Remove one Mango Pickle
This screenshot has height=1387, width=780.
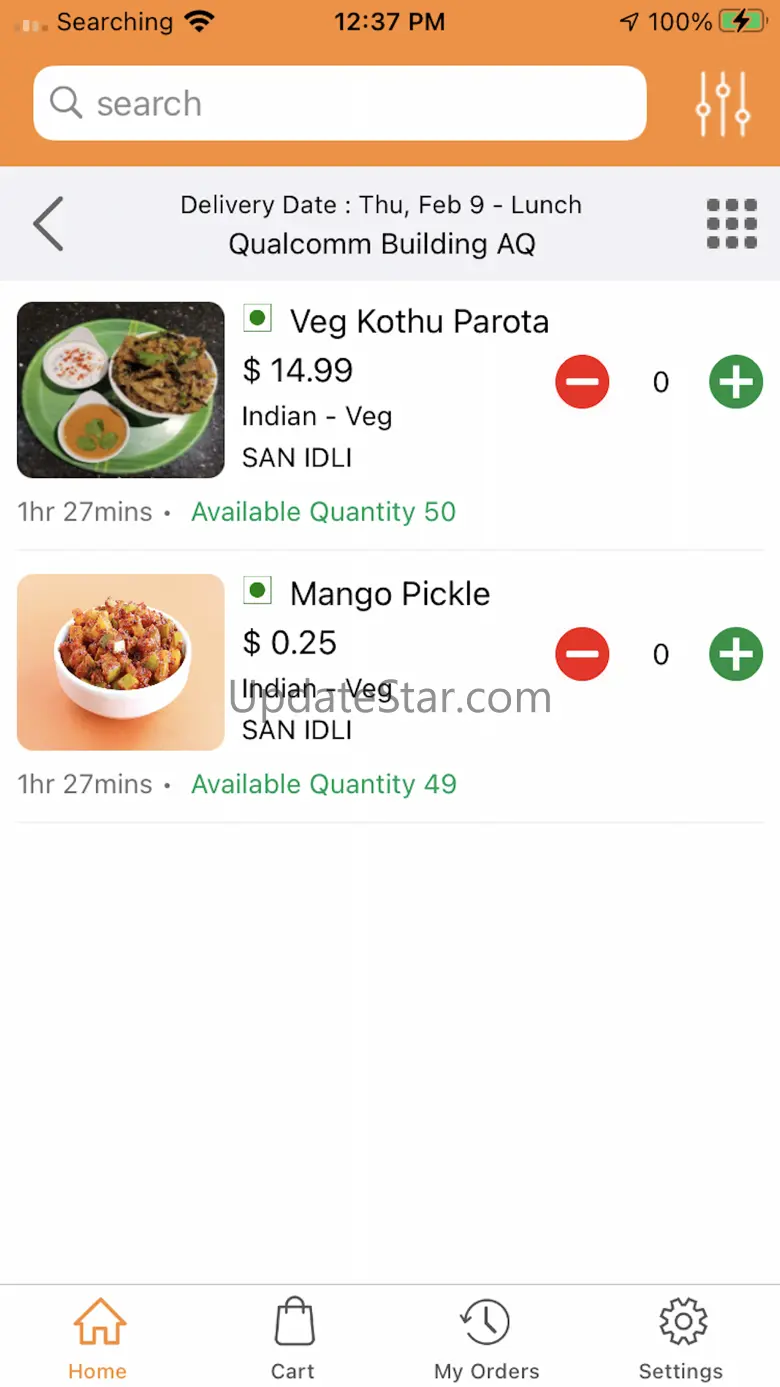pos(582,654)
